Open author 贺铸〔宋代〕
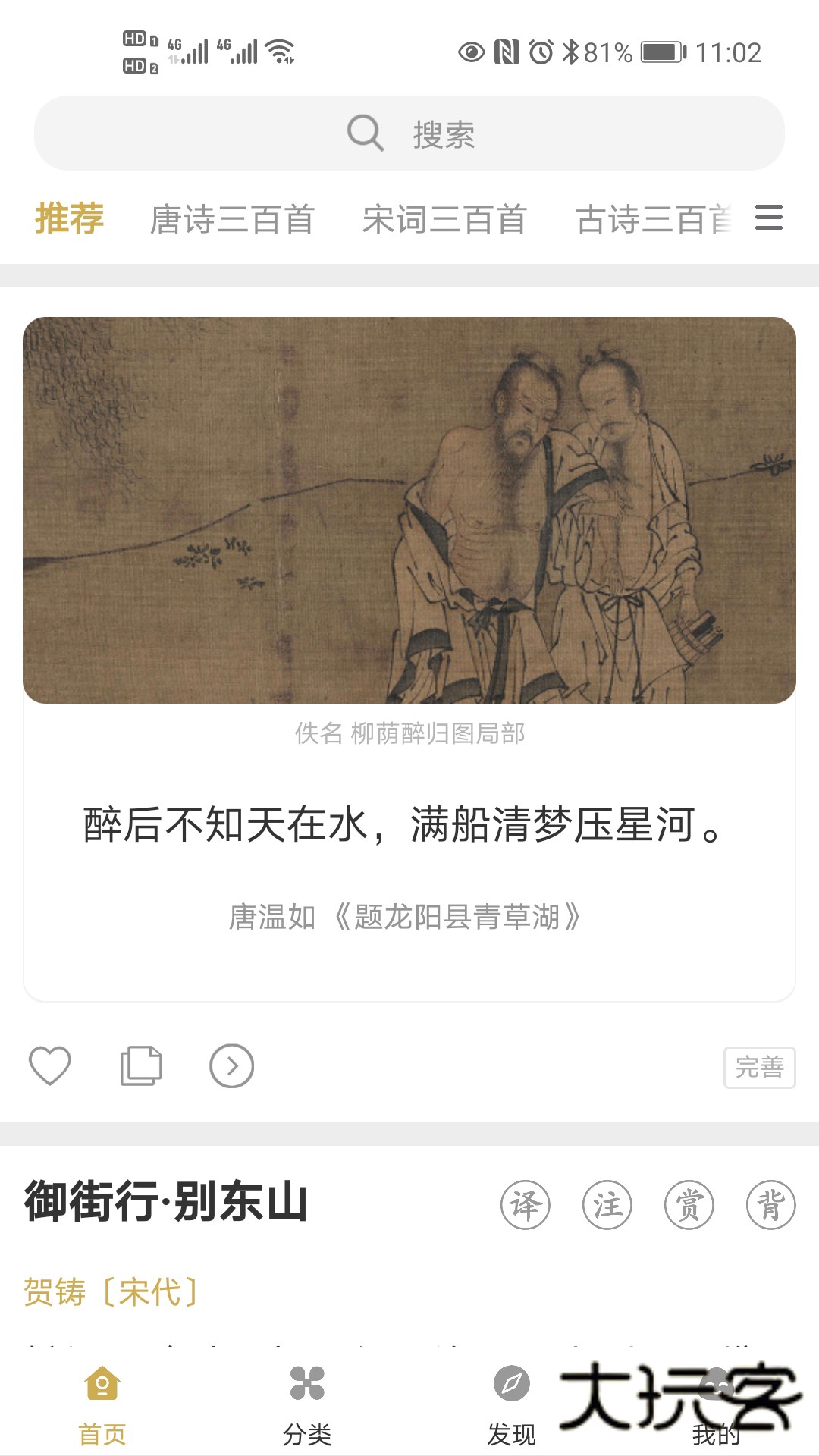 [111, 1291]
